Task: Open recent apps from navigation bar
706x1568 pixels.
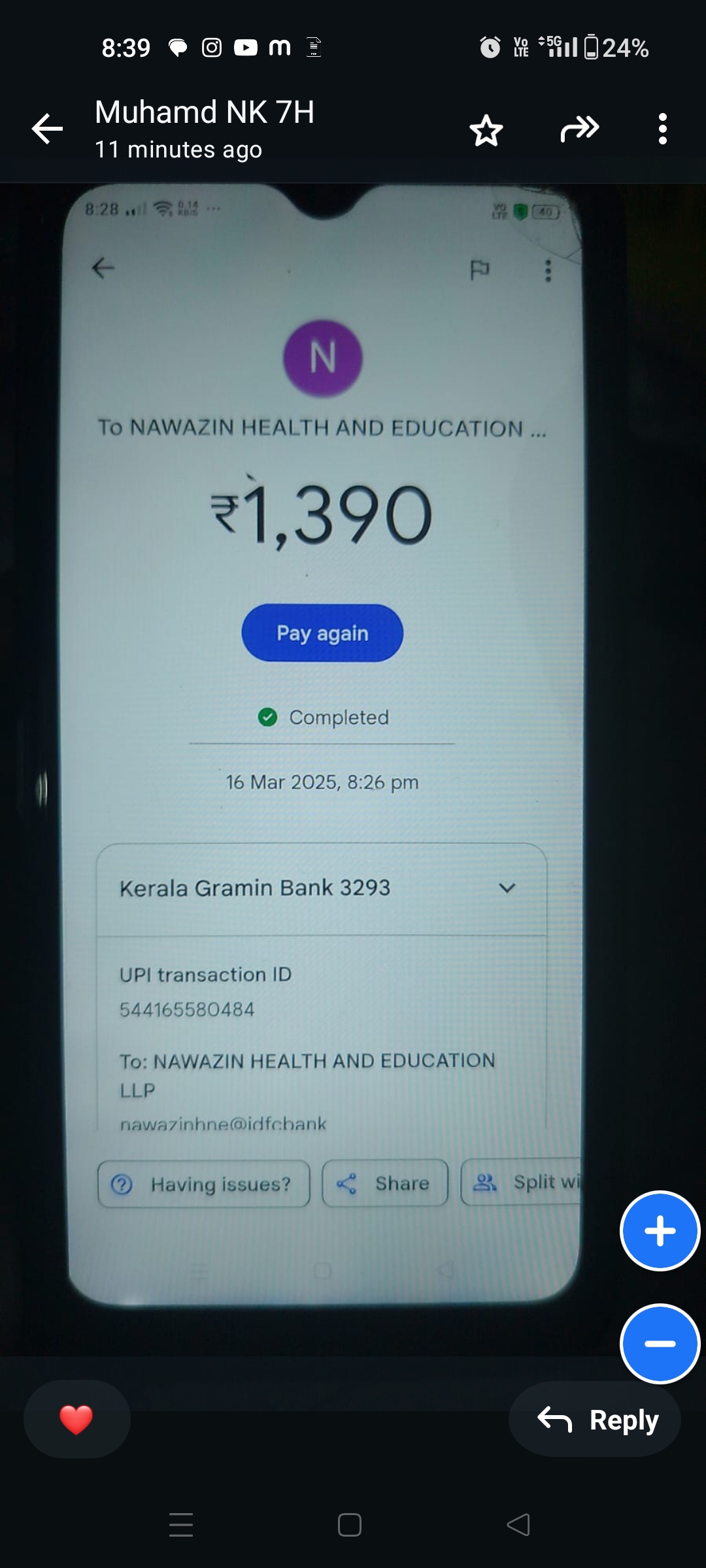Action: point(181,1525)
